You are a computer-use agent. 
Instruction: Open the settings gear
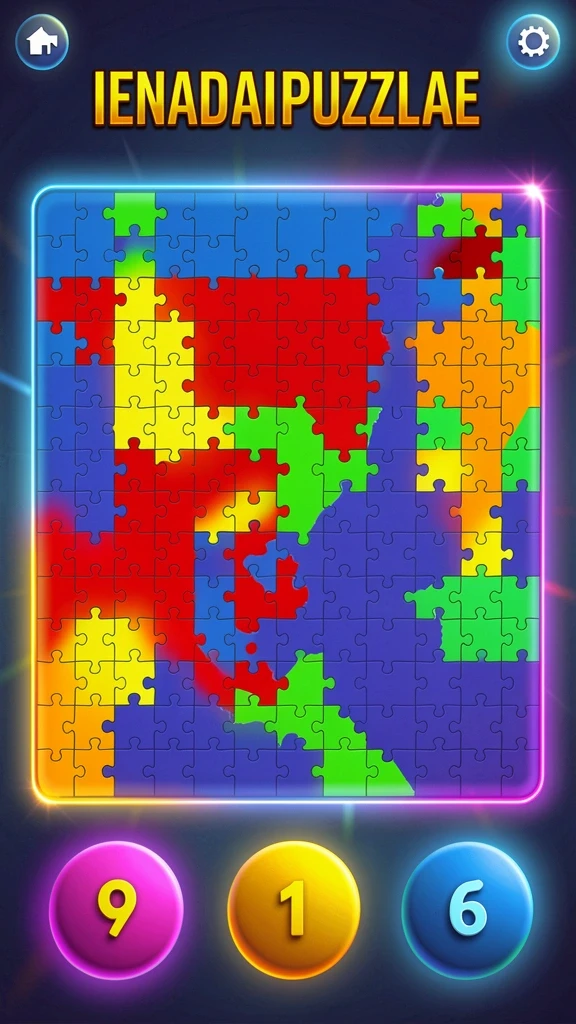(x=534, y=42)
